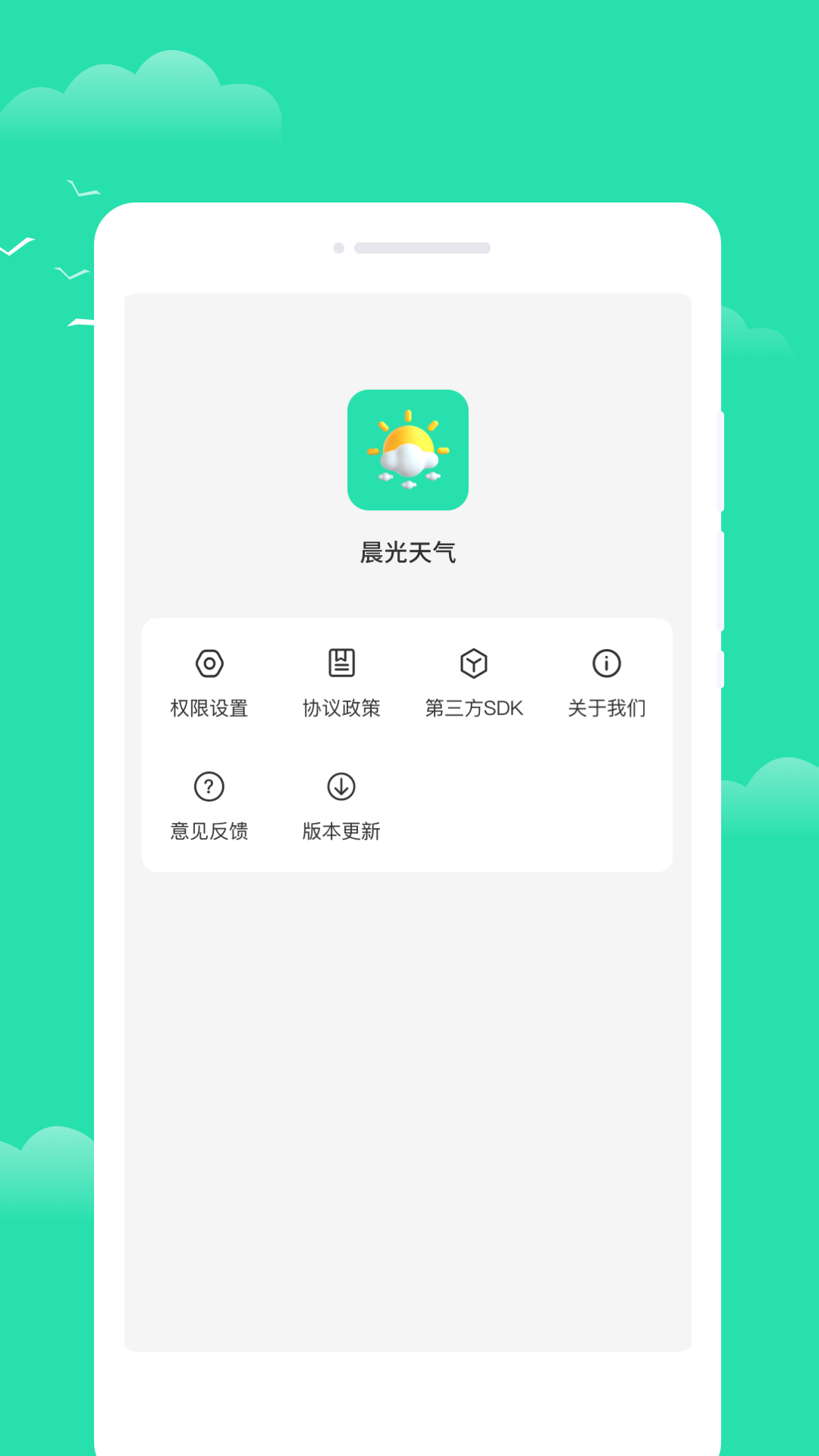This screenshot has height=1456, width=819.
Task: Open permission settings via 权限设置
Action: 210,708
